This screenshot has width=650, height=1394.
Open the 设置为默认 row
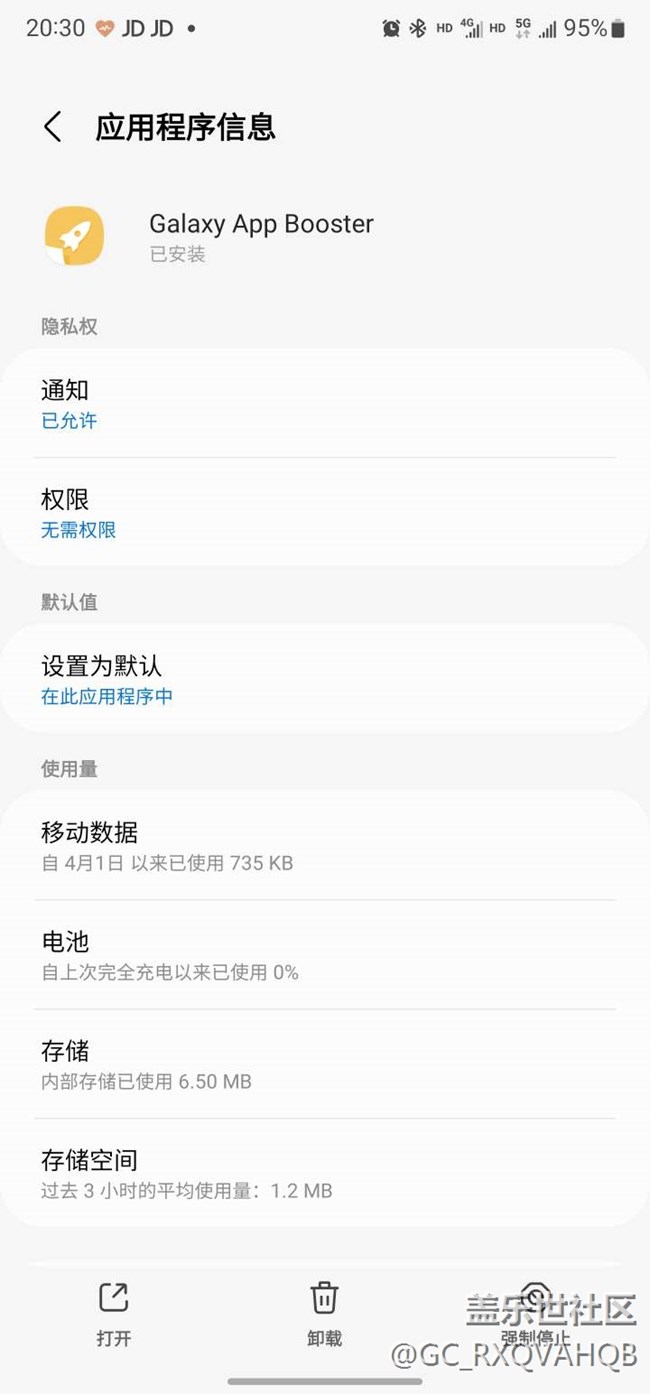(x=325, y=679)
